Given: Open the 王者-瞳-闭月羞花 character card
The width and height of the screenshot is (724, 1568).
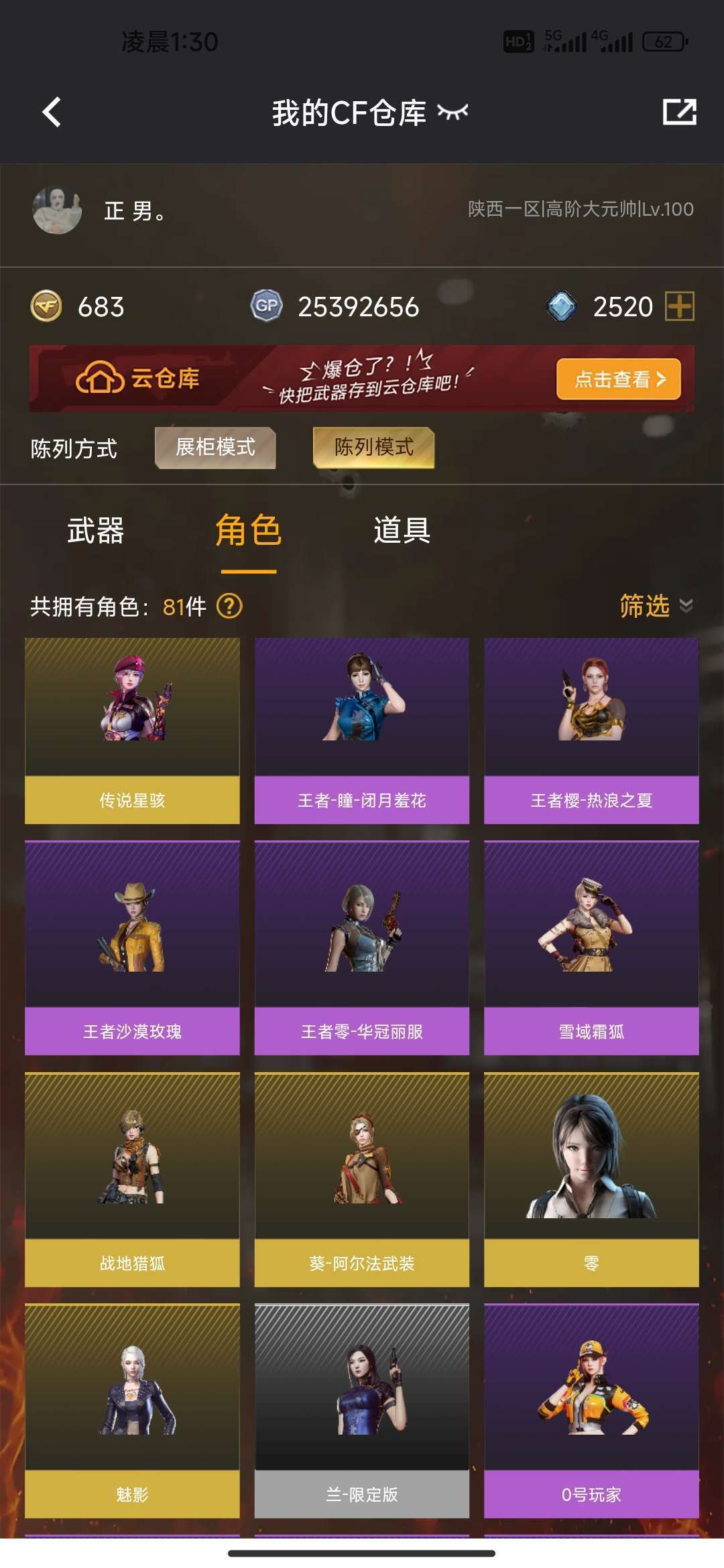Looking at the screenshot, I should click(x=362, y=730).
